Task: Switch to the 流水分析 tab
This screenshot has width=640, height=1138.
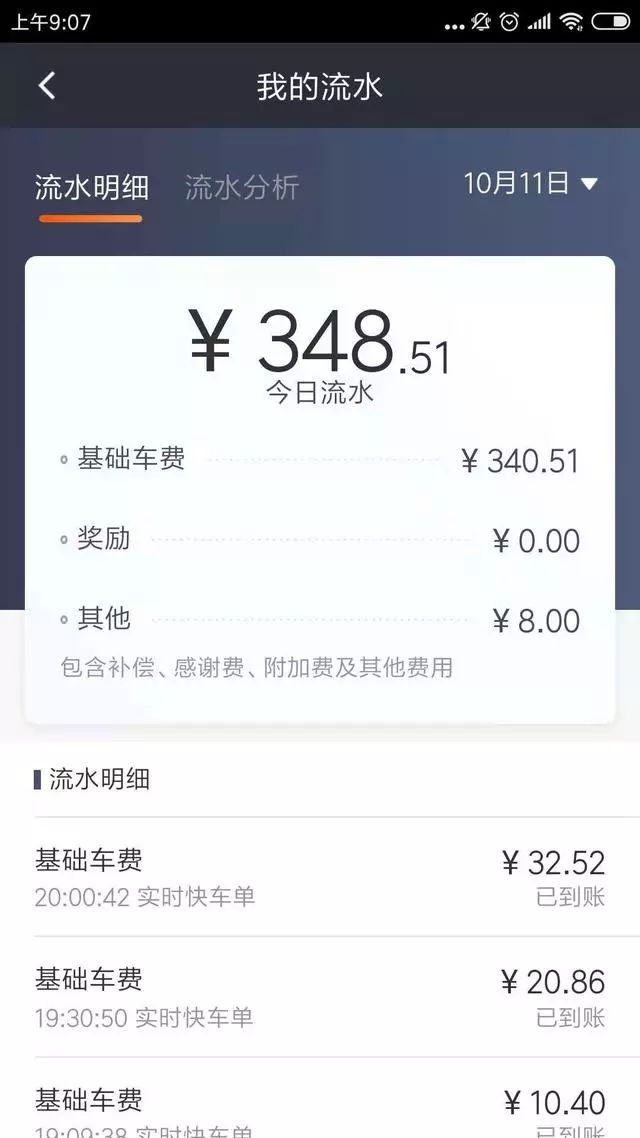Action: tap(242, 187)
